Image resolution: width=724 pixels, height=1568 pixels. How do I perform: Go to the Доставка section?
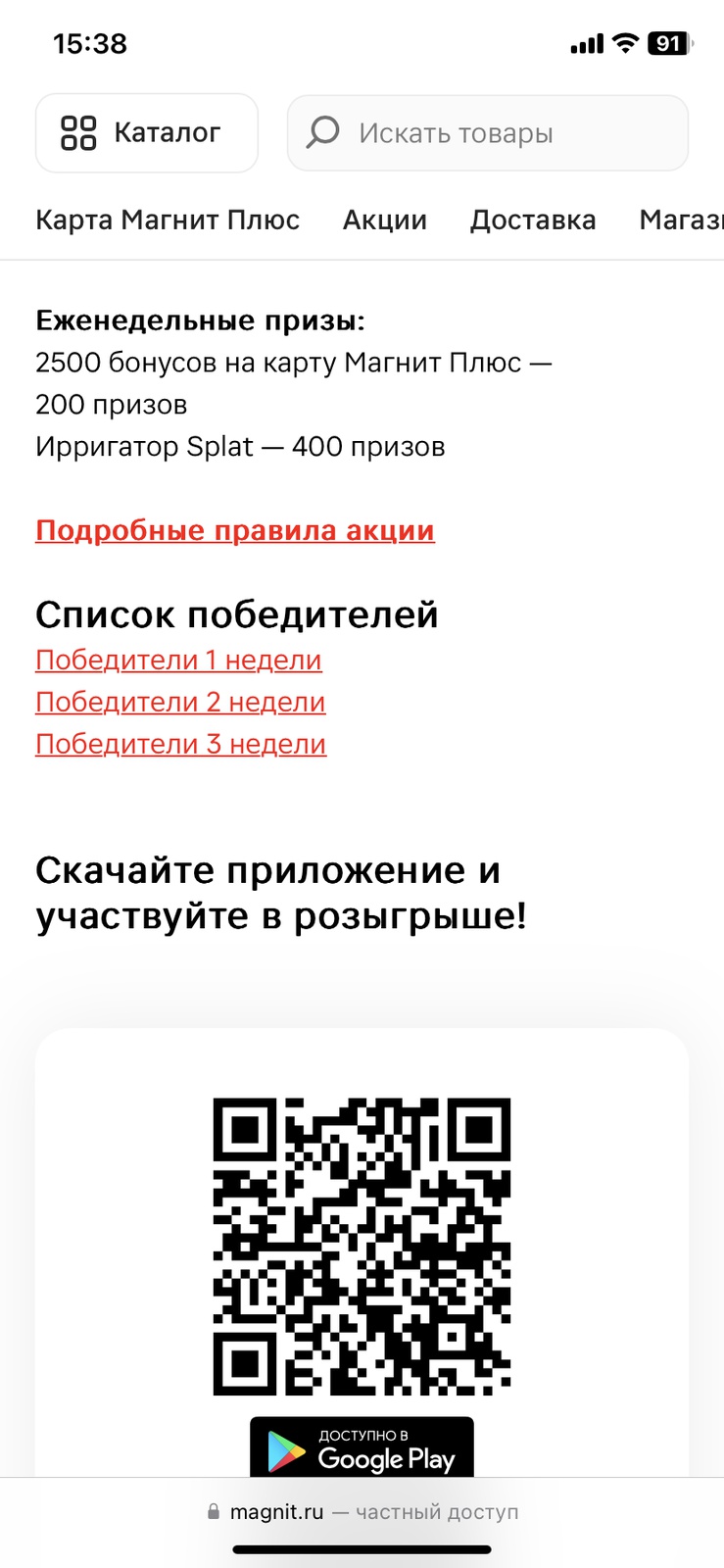tap(533, 220)
